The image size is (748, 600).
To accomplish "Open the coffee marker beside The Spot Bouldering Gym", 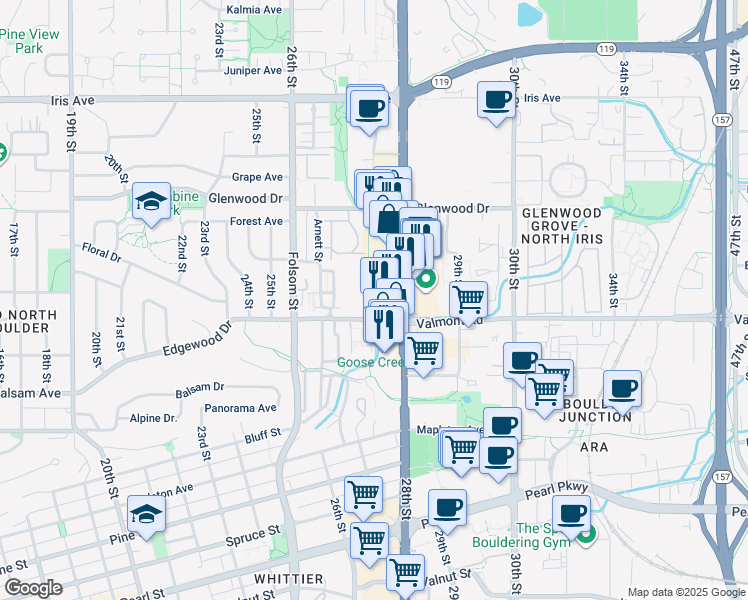I will tap(572, 514).
